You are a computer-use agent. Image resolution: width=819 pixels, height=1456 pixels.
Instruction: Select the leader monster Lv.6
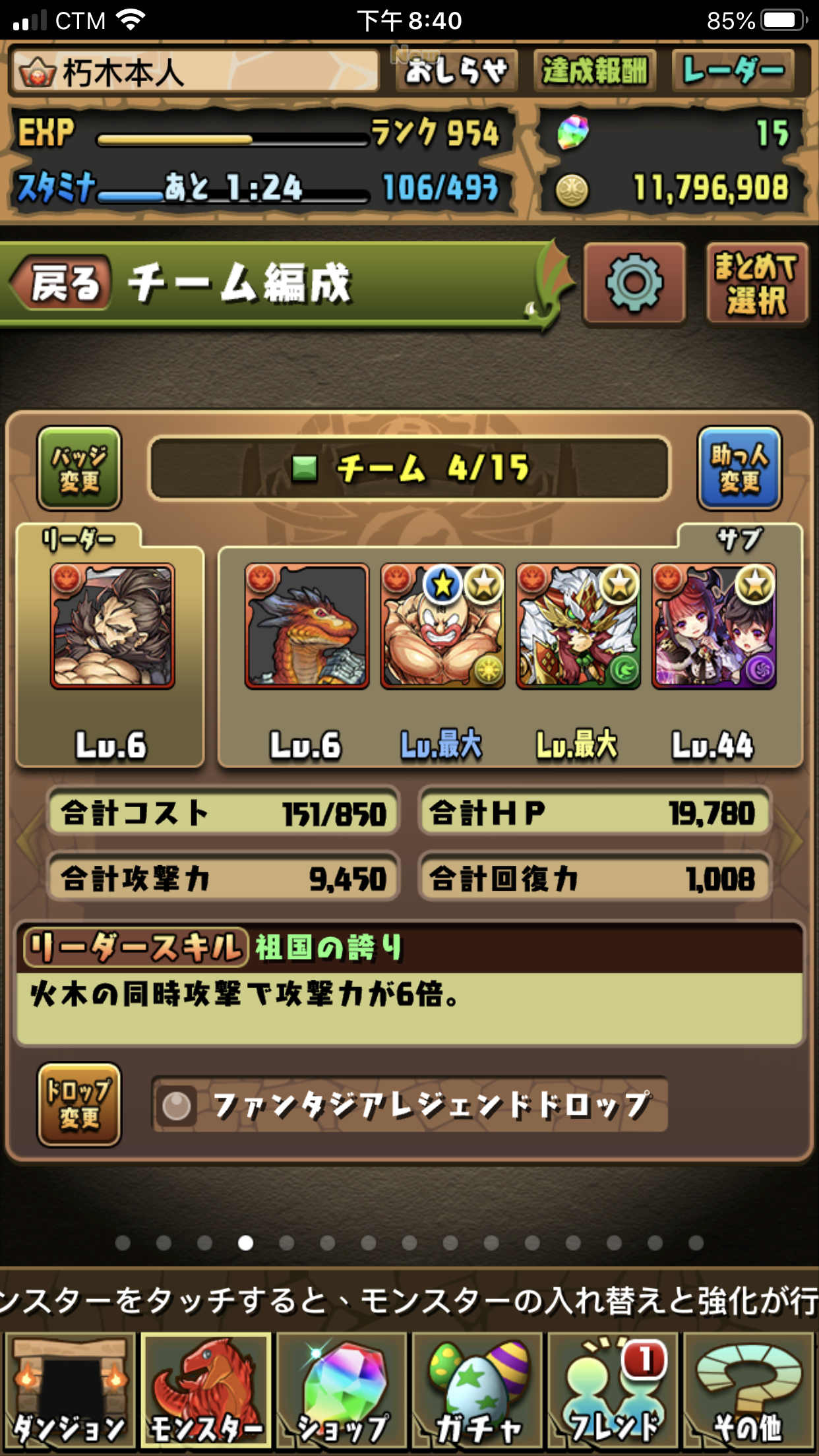coord(113,626)
